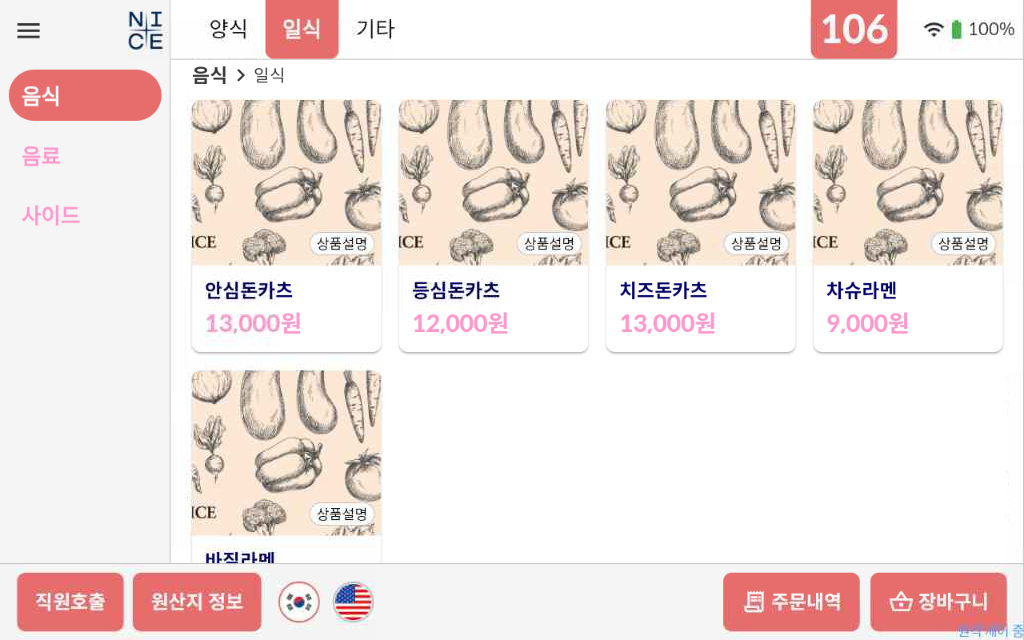Call staff with 직원호출 button

coord(70,602)
